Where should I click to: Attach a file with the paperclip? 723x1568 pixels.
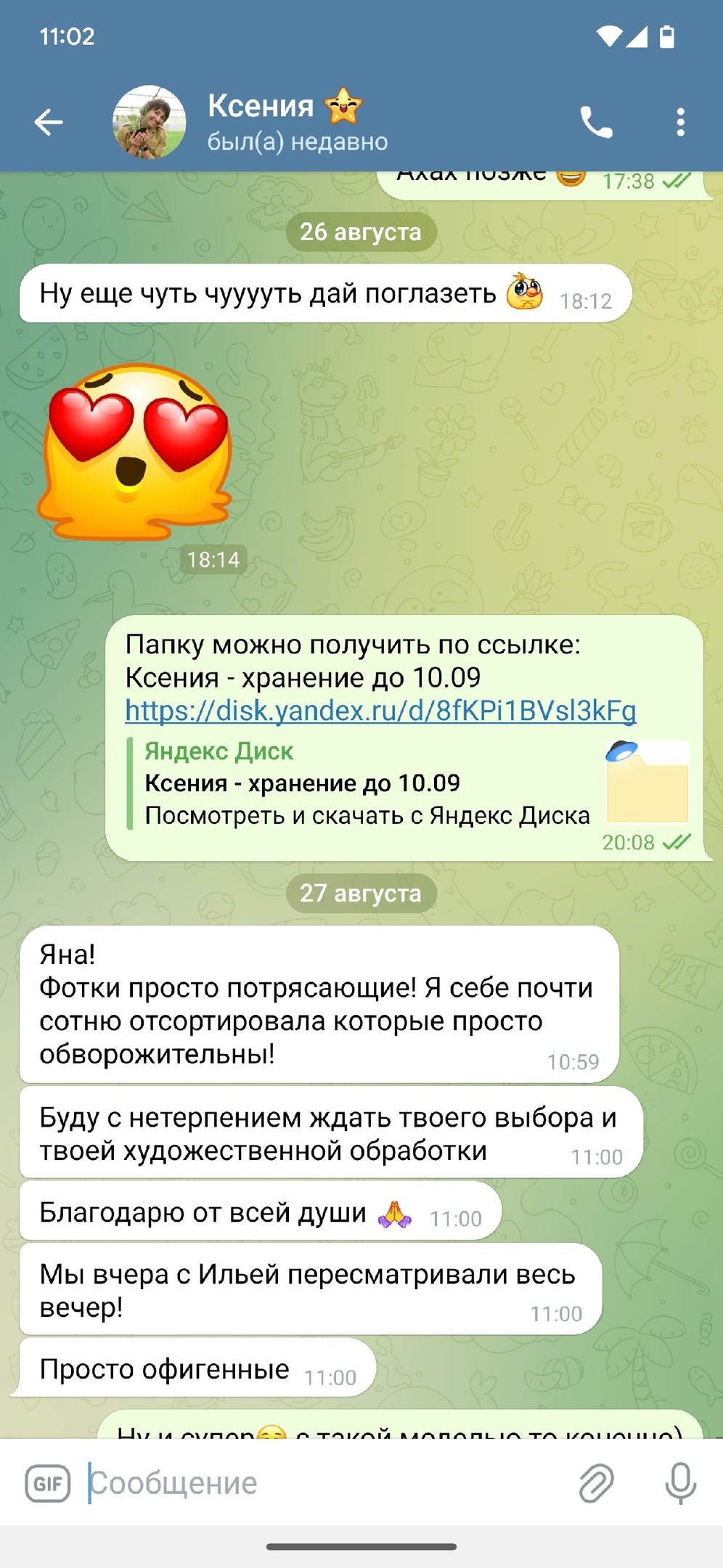[x=596, y=1482]
